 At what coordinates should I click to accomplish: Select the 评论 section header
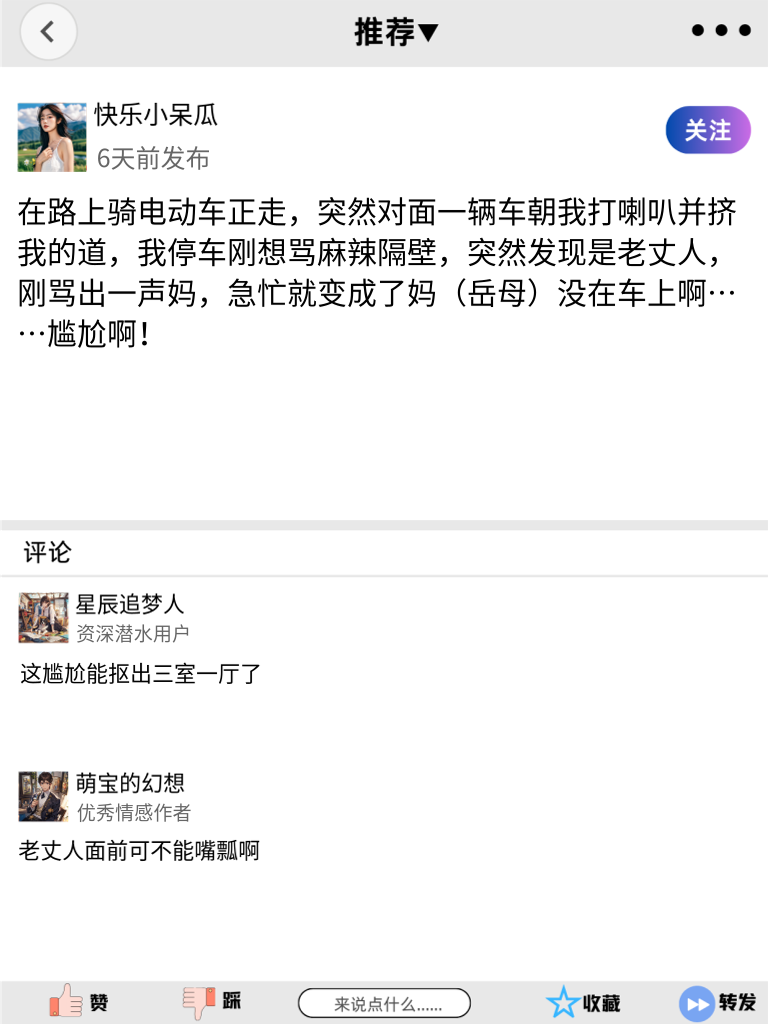pos(42,551)
